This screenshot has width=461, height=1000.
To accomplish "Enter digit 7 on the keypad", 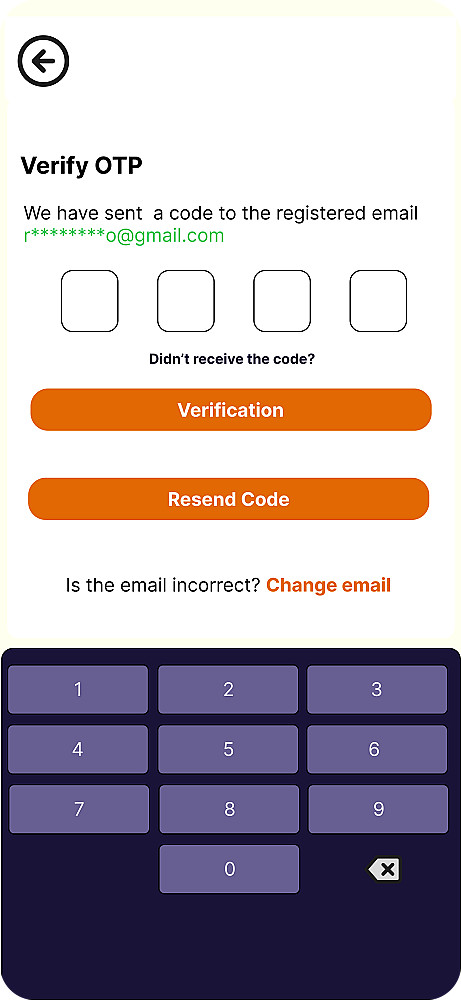I will (79, 809).
